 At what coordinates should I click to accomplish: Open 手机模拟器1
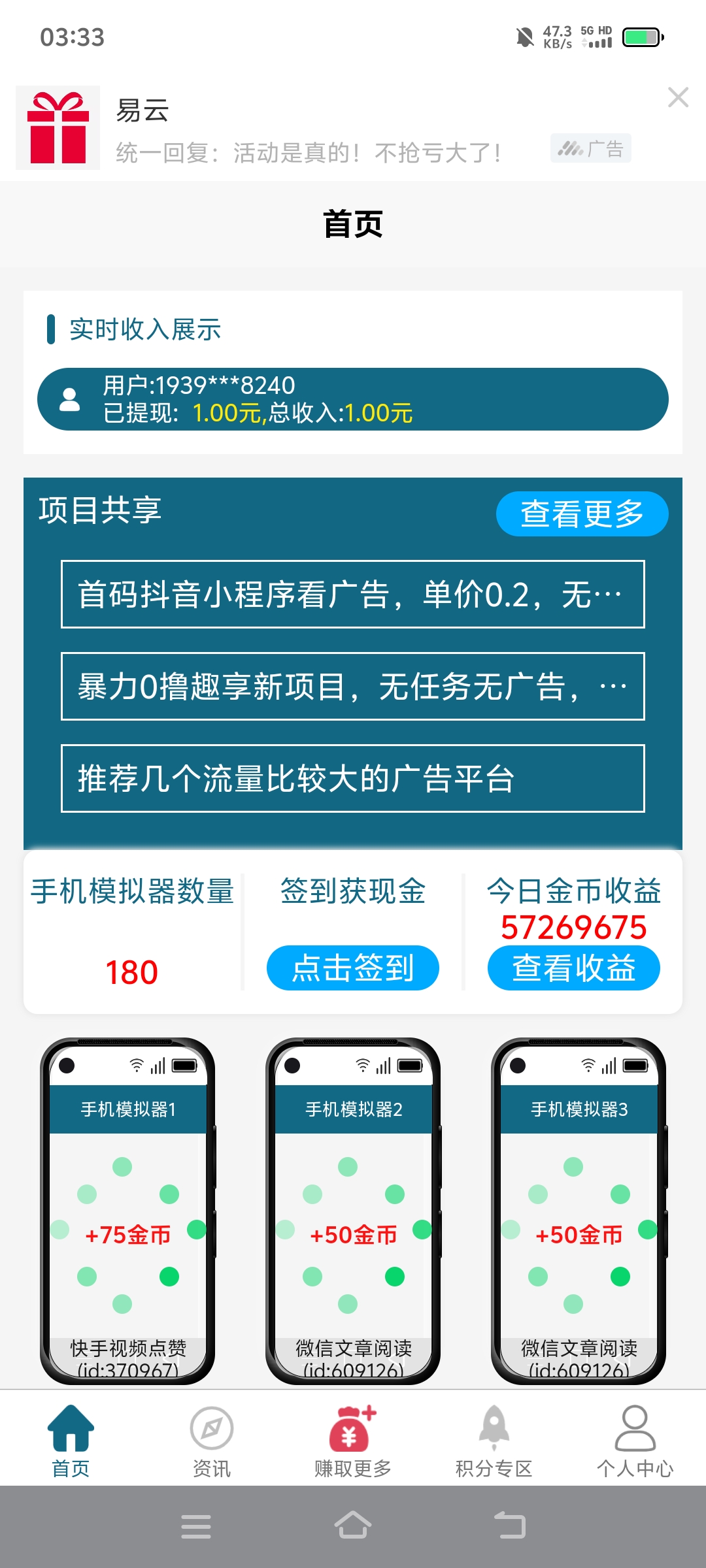pyautogui.click(x=128, y=1210)
